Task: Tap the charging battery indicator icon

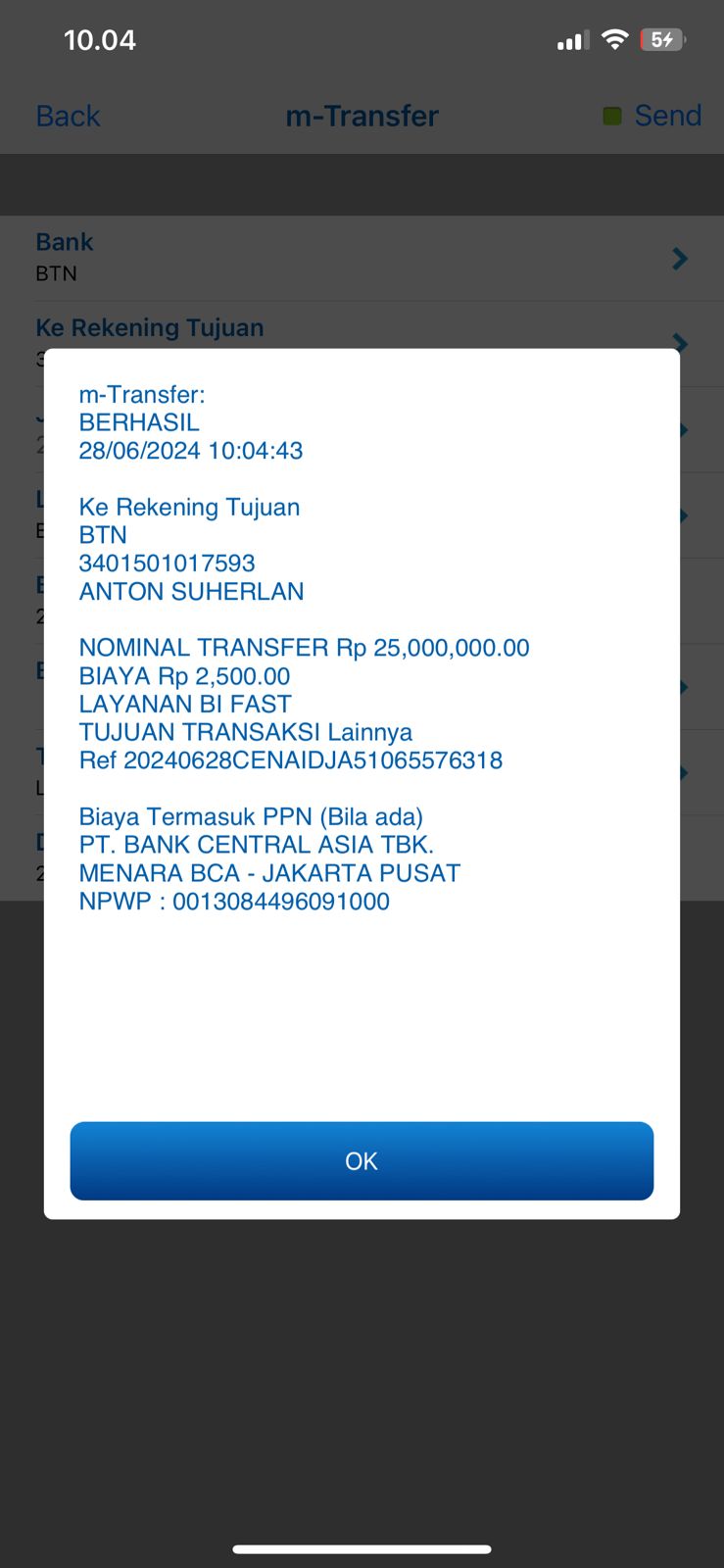Action: point(661,39)
